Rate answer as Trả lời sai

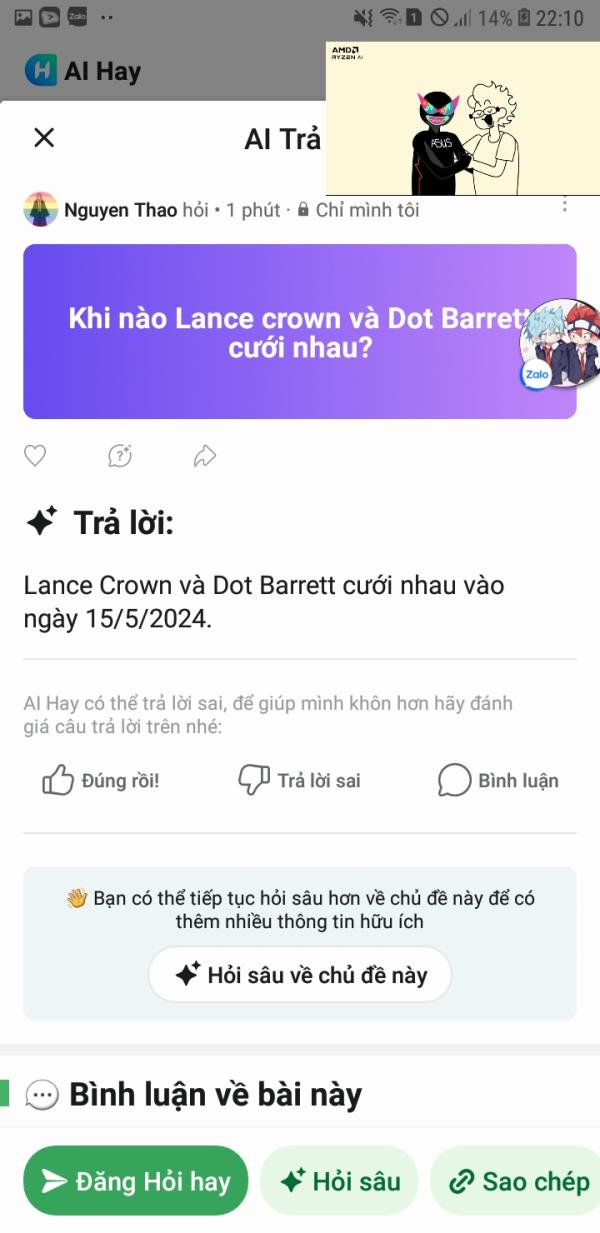point(299,780)
